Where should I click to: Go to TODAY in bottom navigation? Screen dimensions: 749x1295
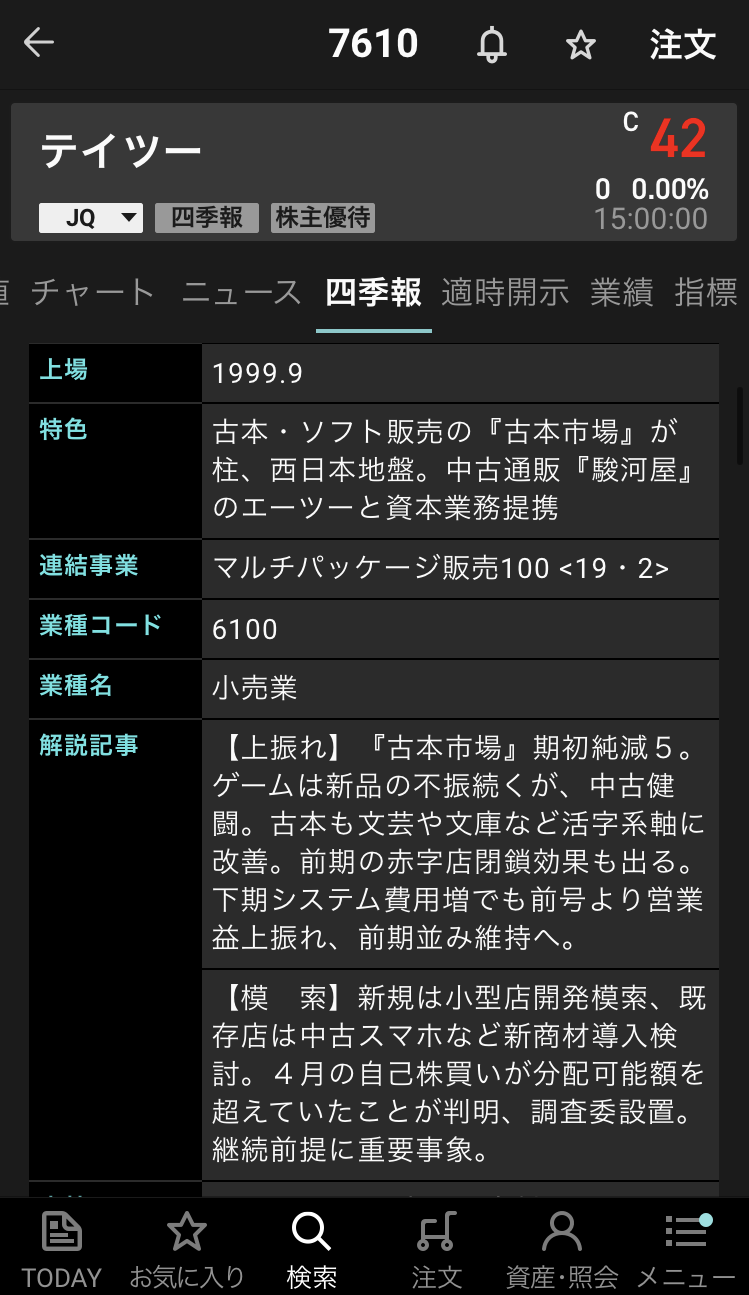pos(62,1247)
